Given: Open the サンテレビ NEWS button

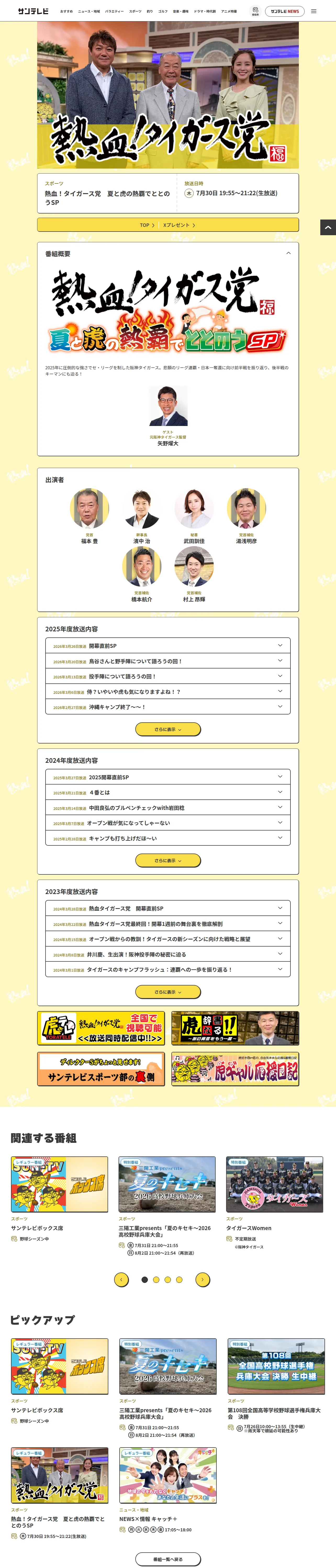Looking at the screenshot, I should tap(285, 11).
